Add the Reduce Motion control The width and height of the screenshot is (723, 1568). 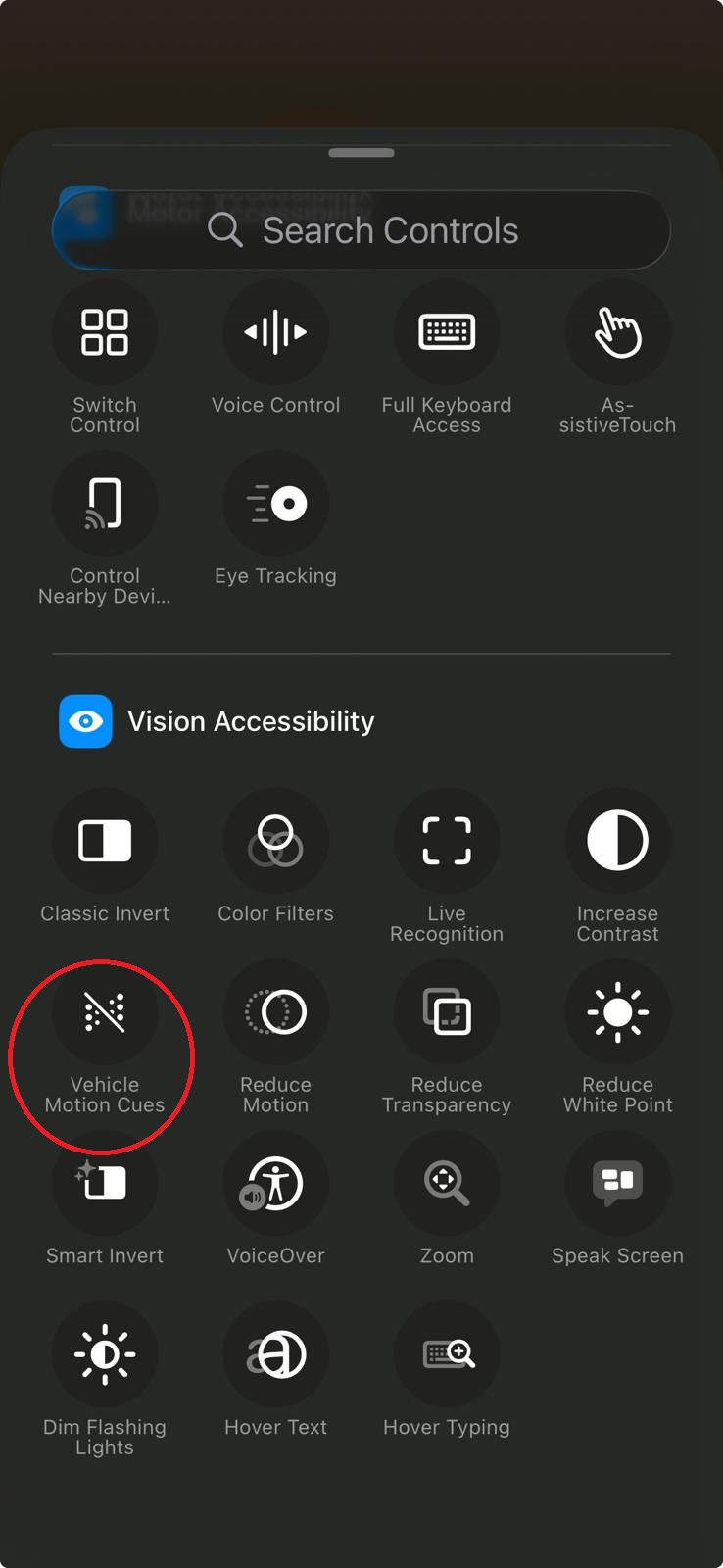[x=275, y=1012]
